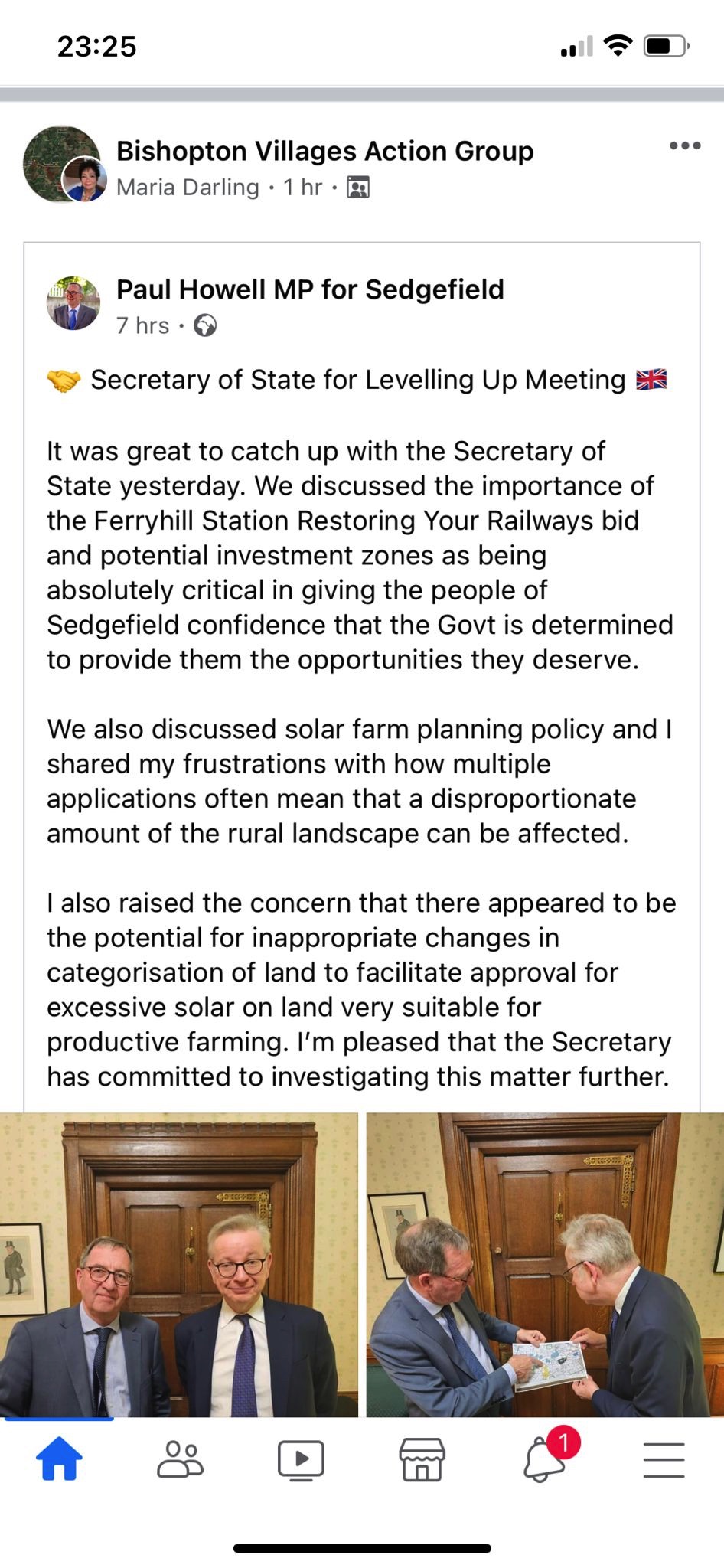Open Bishopton Villages Action Group page
This screenshot has width=724, height=1568.
[324, 151]
